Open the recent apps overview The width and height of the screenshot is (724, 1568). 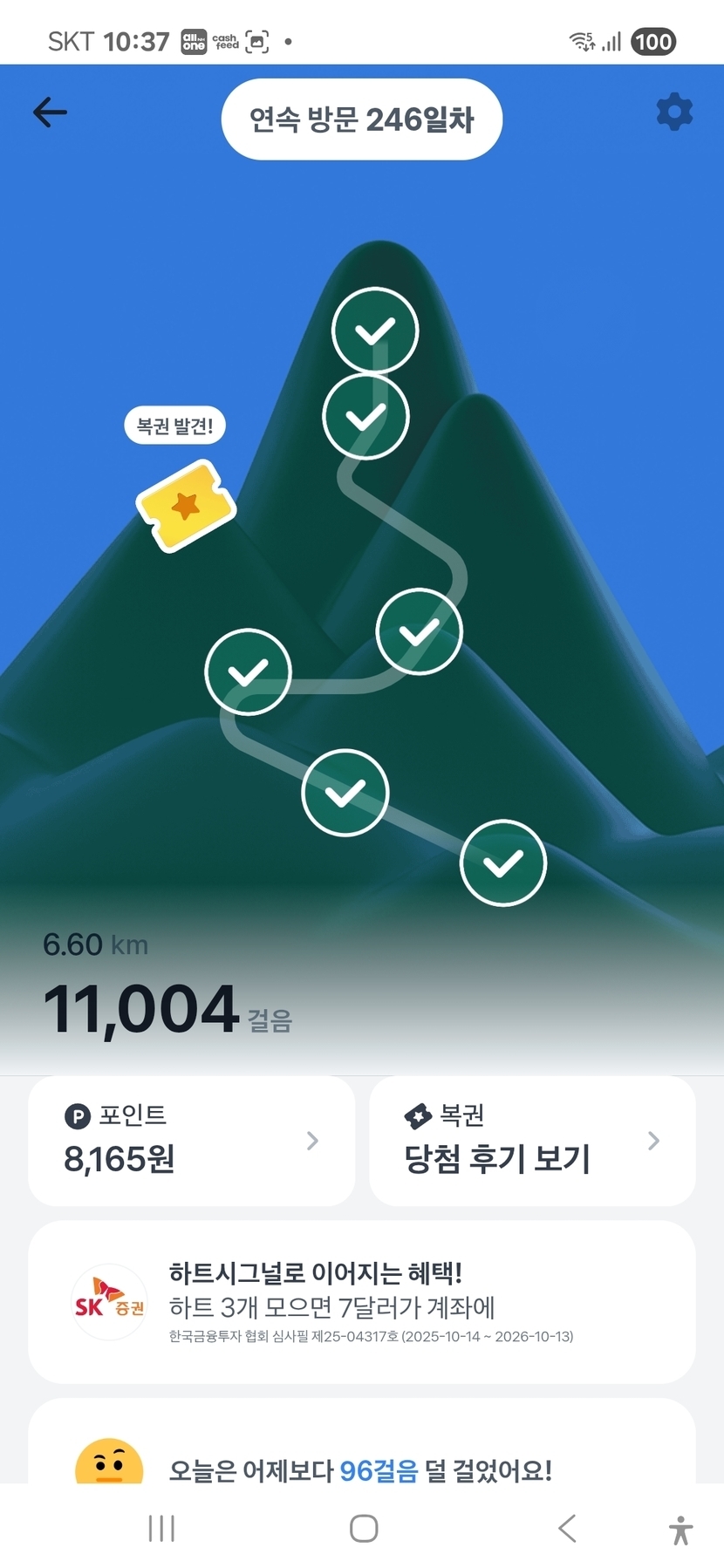click(x=161, y=1528)
